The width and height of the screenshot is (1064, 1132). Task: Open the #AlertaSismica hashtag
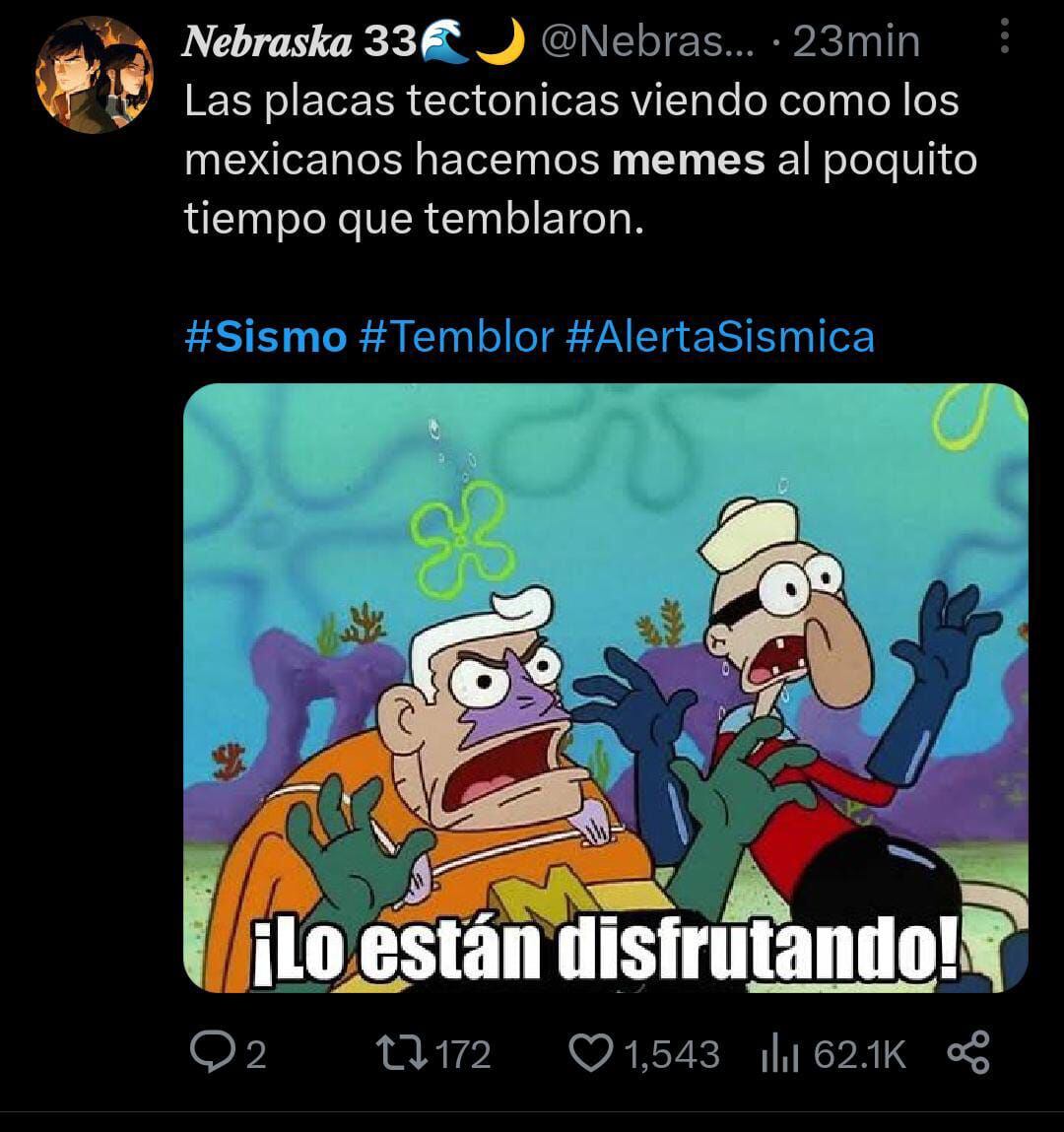click(x=720, y=337)
